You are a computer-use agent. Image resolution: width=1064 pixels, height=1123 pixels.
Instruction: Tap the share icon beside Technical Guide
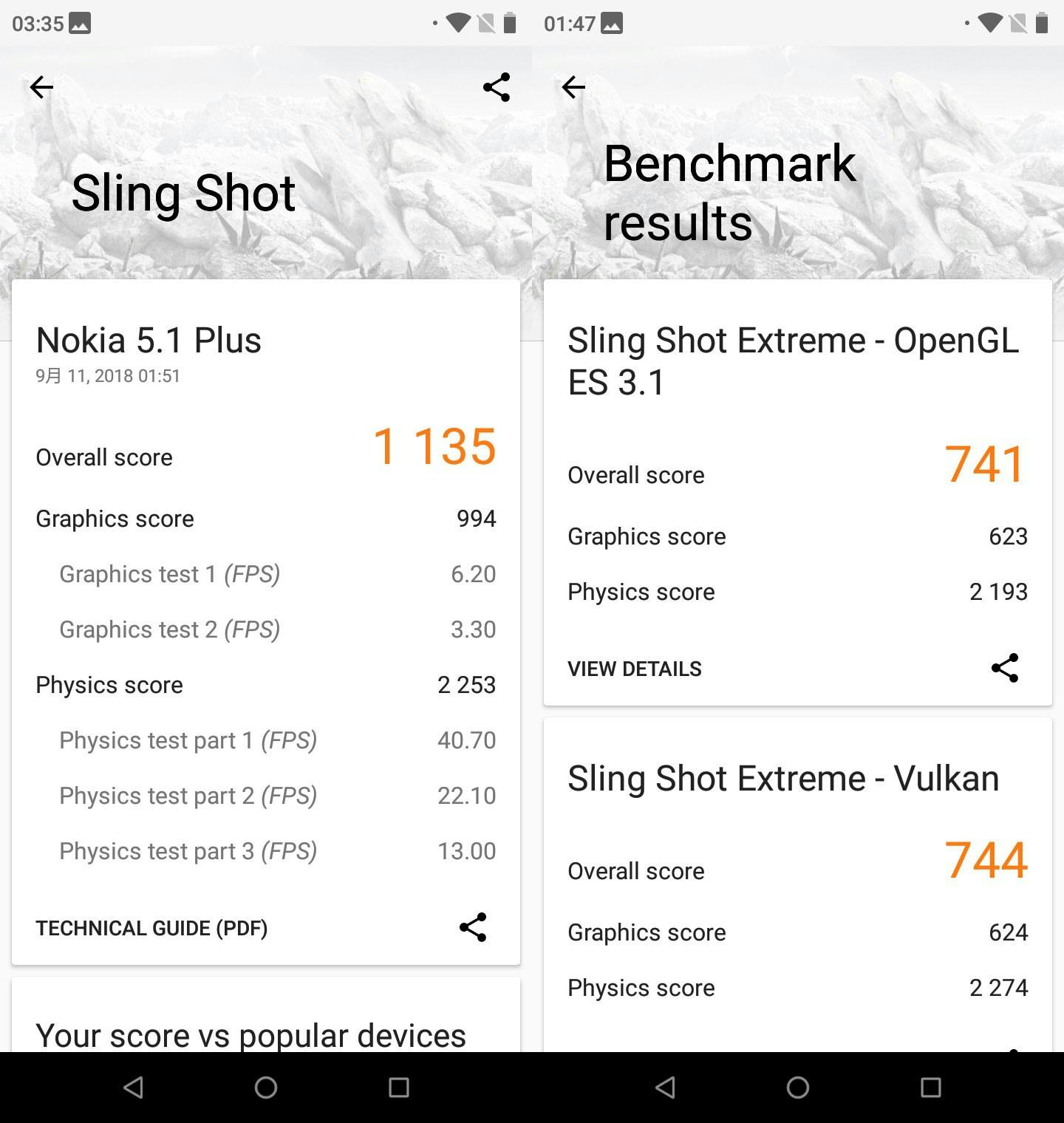point(473,927)
